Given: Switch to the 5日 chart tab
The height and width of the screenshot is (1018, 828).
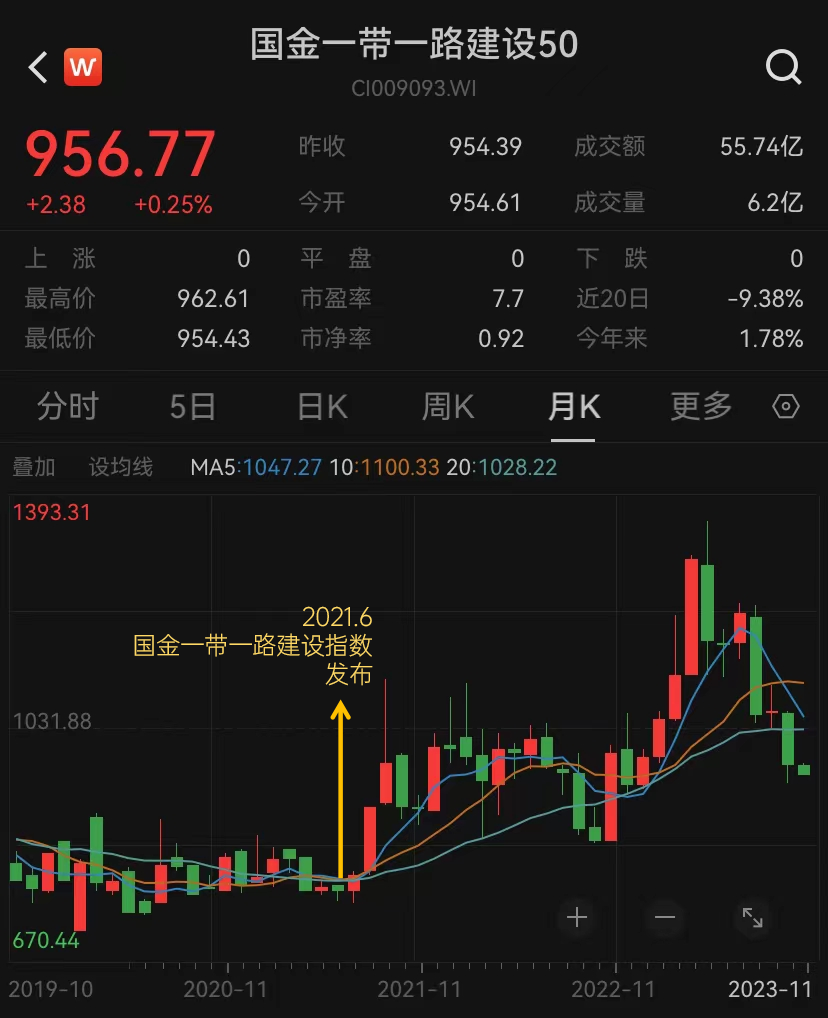Looking at the screenshot, I should click(193, 407).
